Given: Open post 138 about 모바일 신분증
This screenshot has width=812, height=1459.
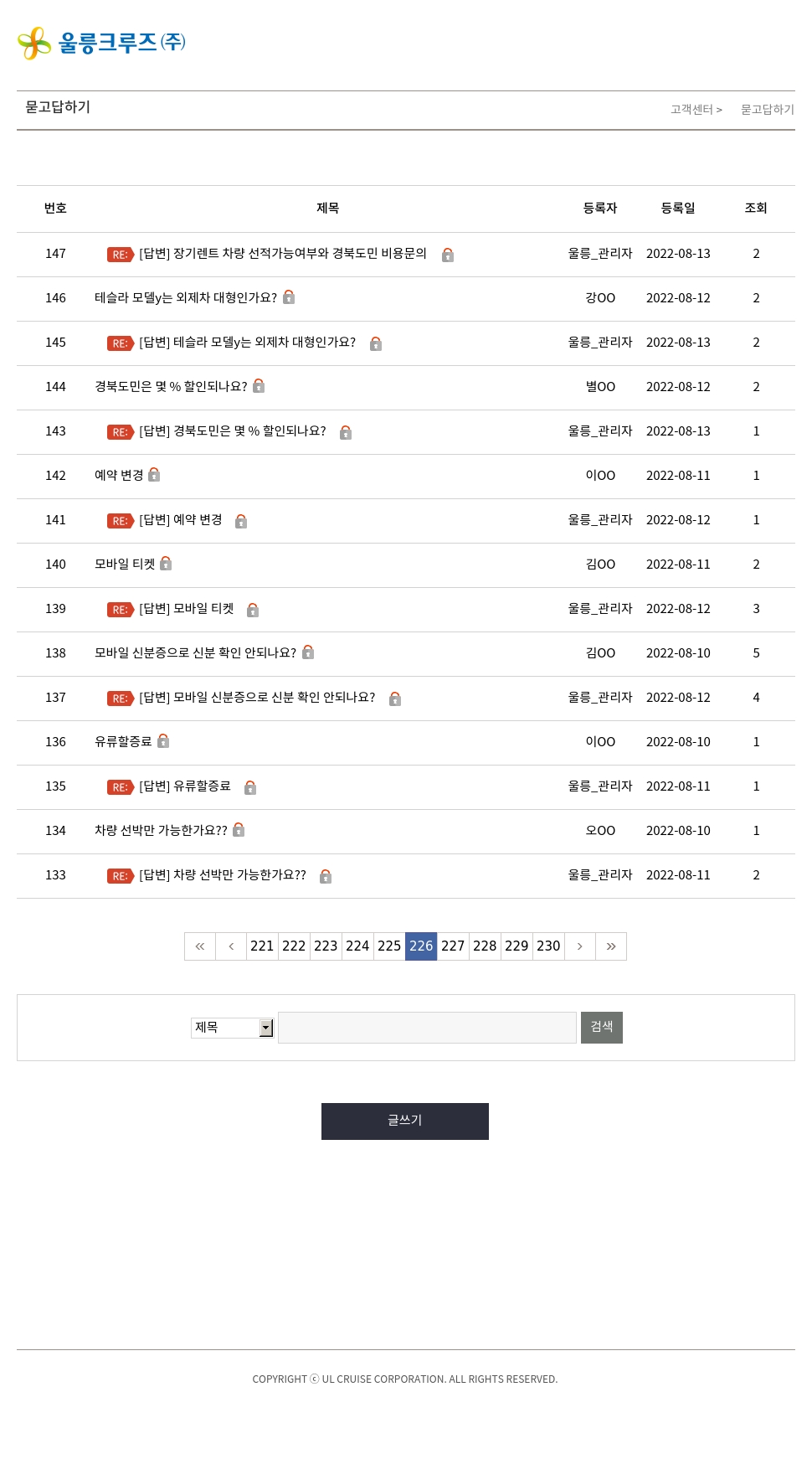Looking at the screenshot, I should [195, 653].
